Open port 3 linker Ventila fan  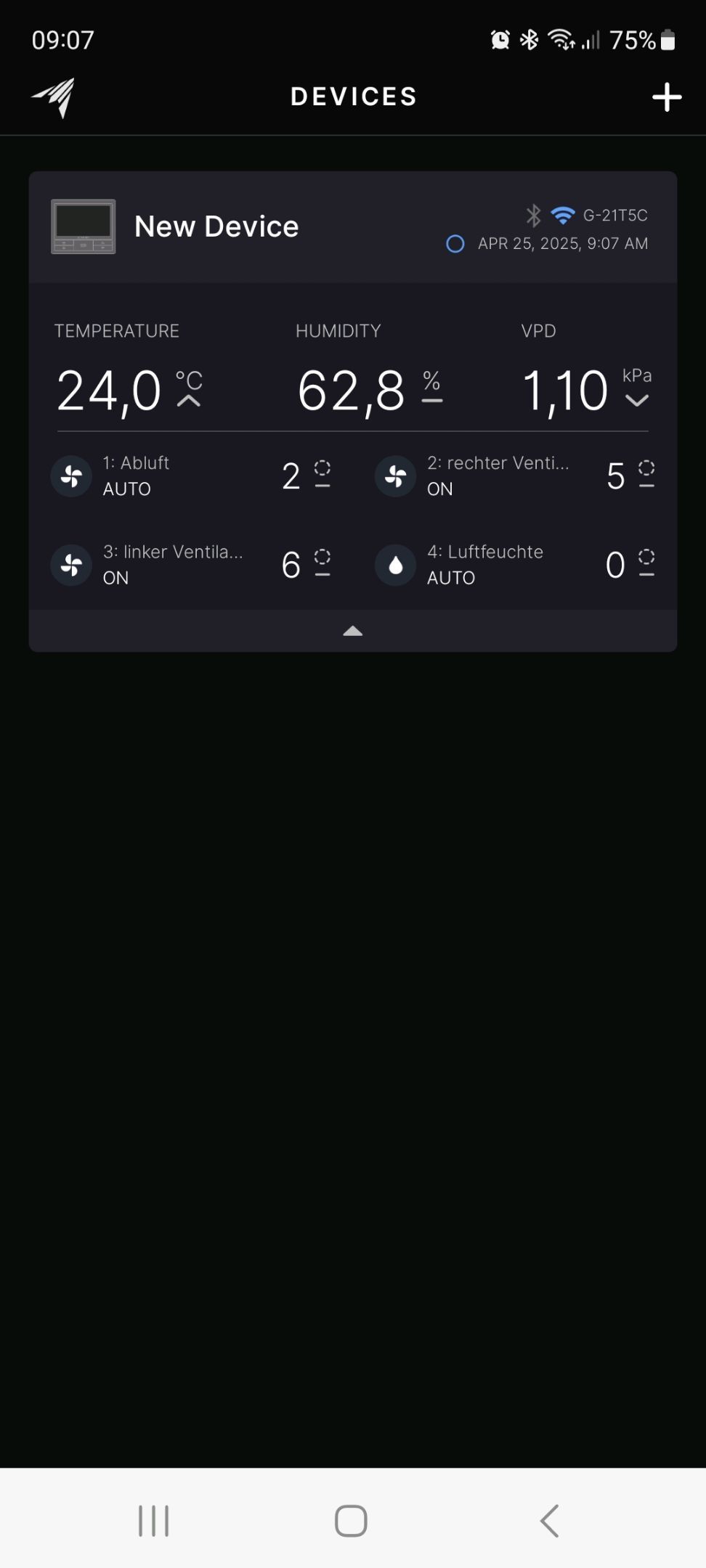[190, 565]
